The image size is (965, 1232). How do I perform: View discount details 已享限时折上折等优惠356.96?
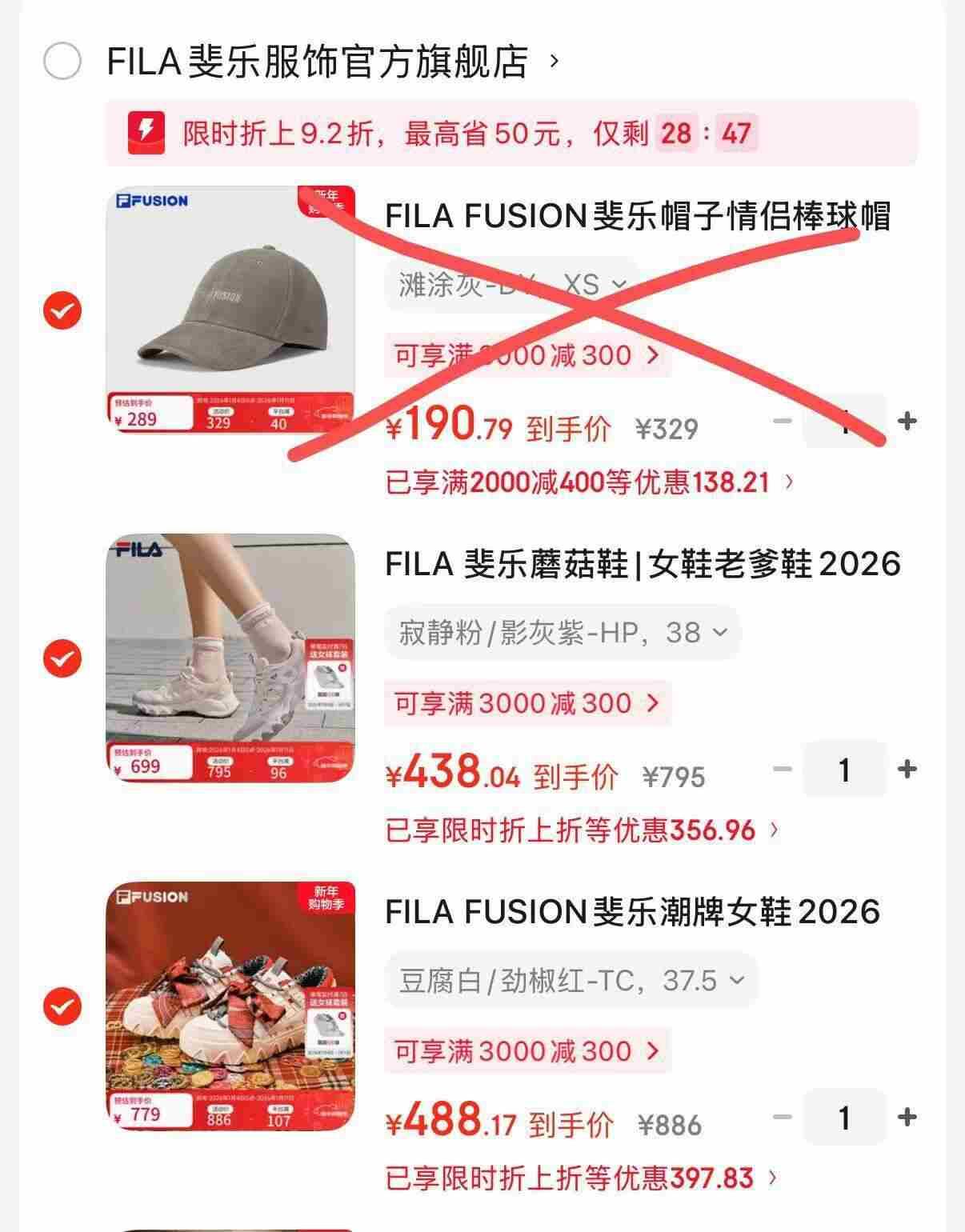(582, 830)
